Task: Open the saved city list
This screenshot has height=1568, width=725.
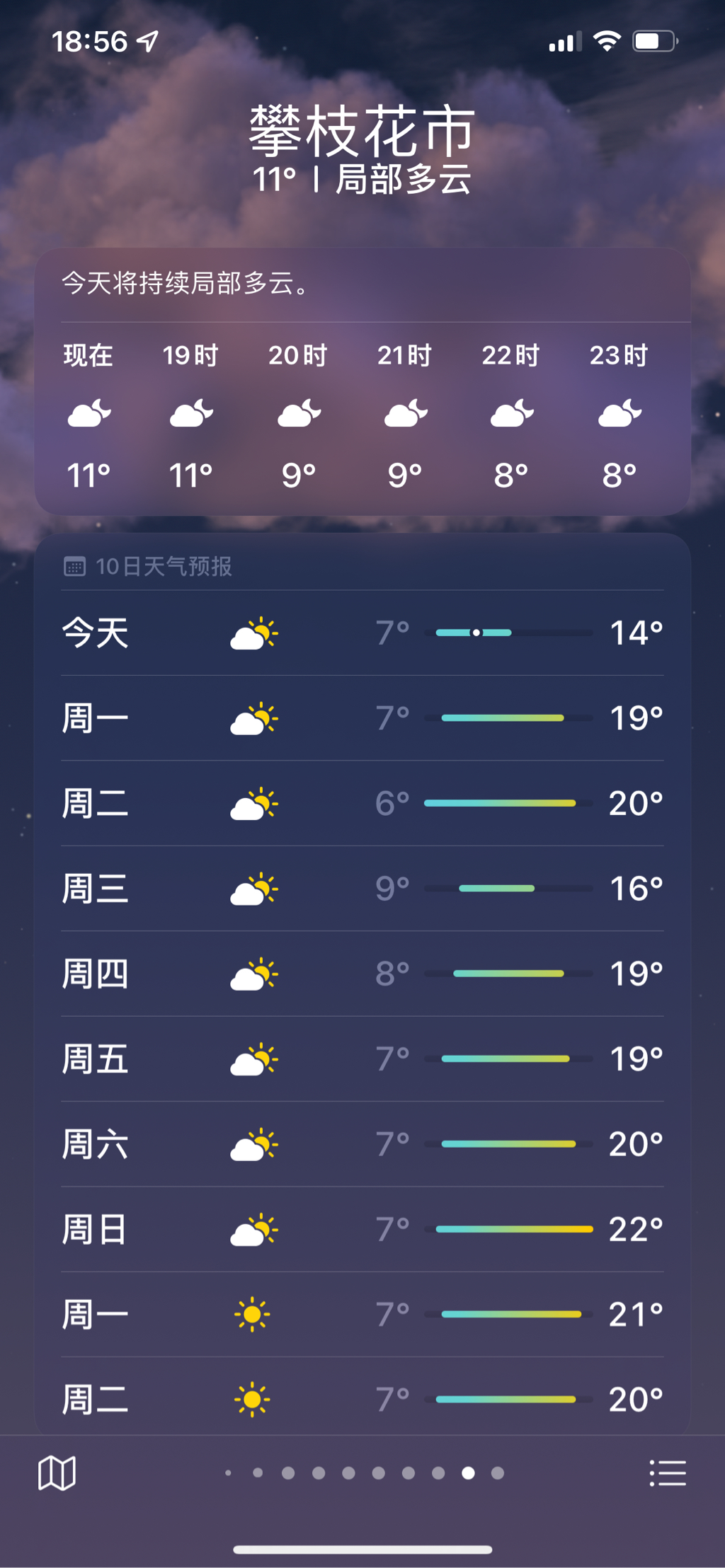Action: pos(668,1474)
